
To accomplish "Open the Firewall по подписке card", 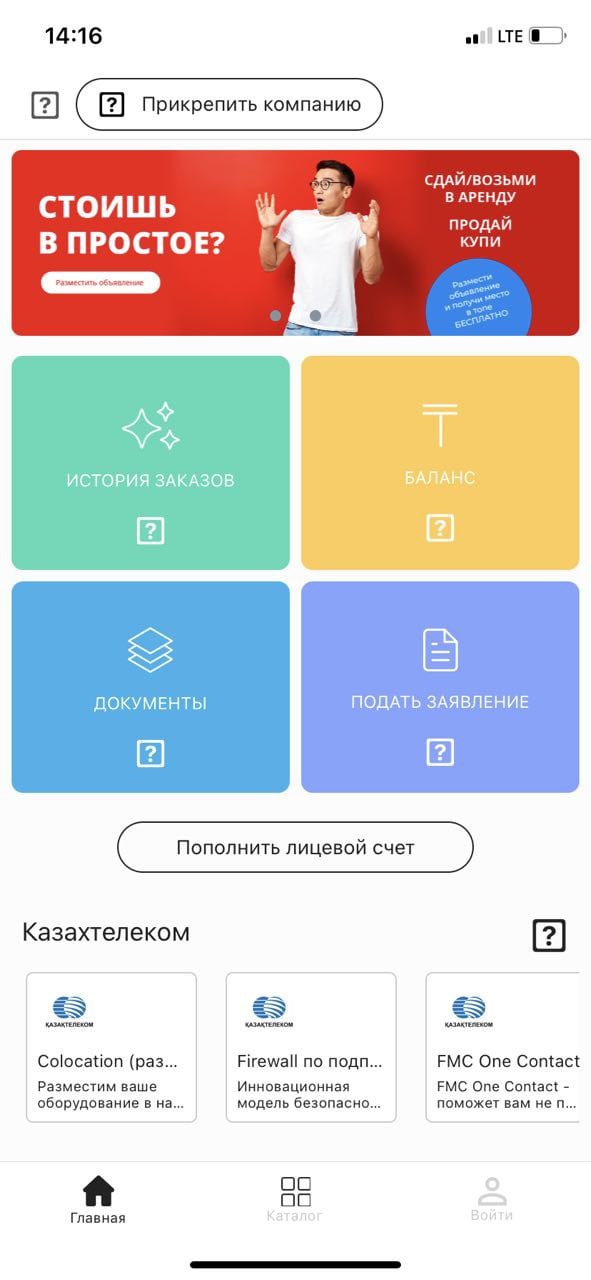I will tap(311, 1047).
